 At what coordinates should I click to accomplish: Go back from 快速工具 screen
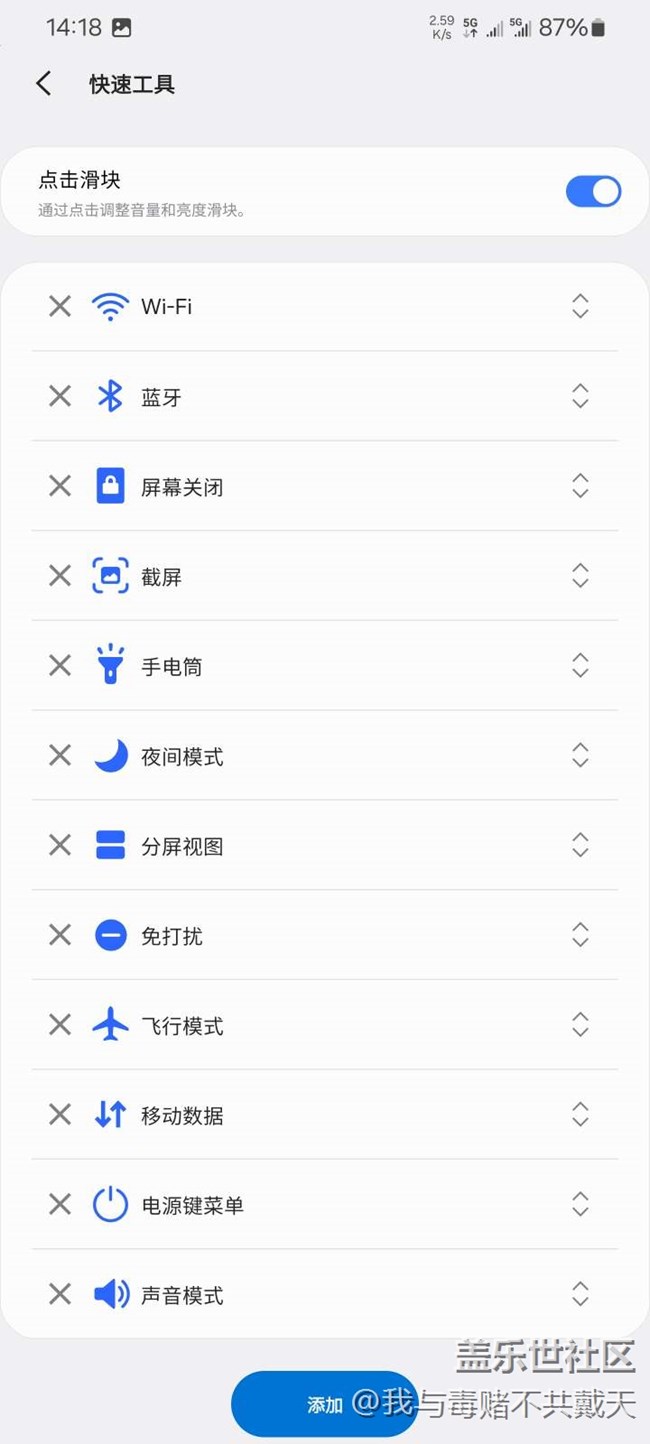[x=43, y=84]
